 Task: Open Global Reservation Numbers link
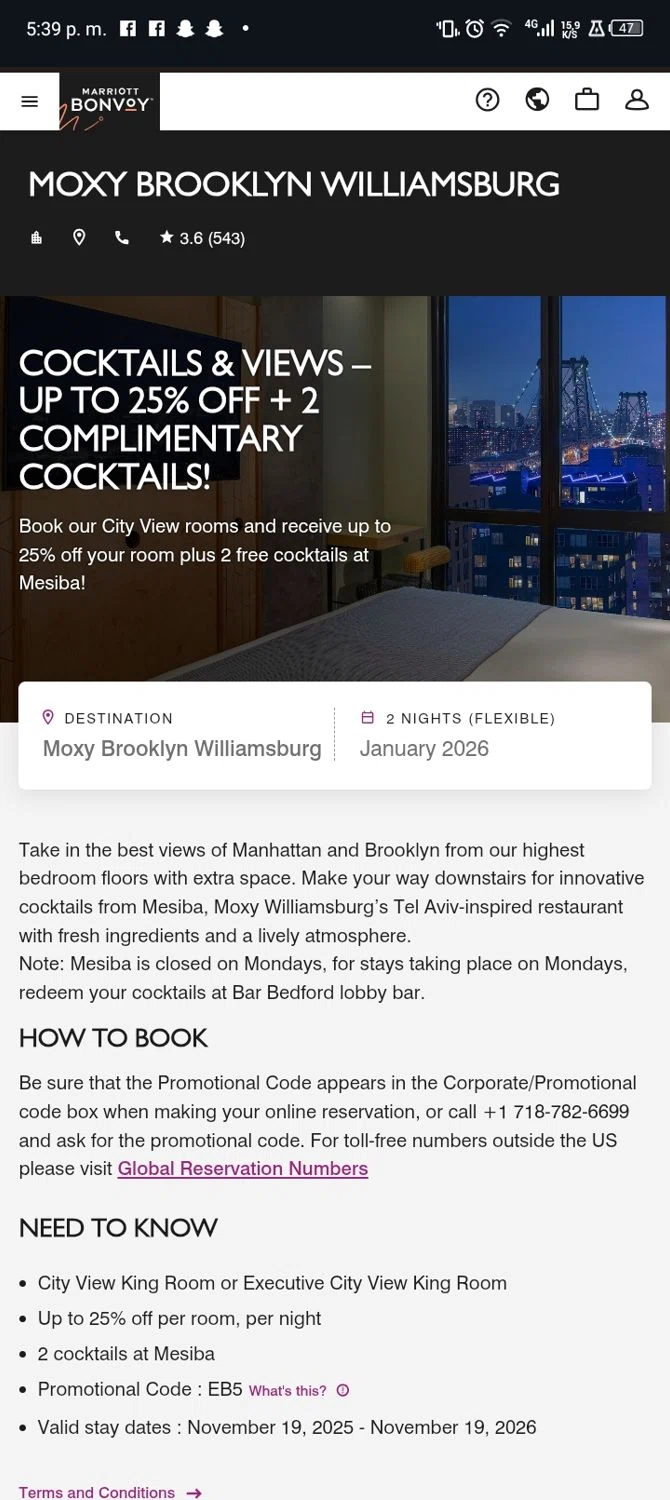point(243,1169)
